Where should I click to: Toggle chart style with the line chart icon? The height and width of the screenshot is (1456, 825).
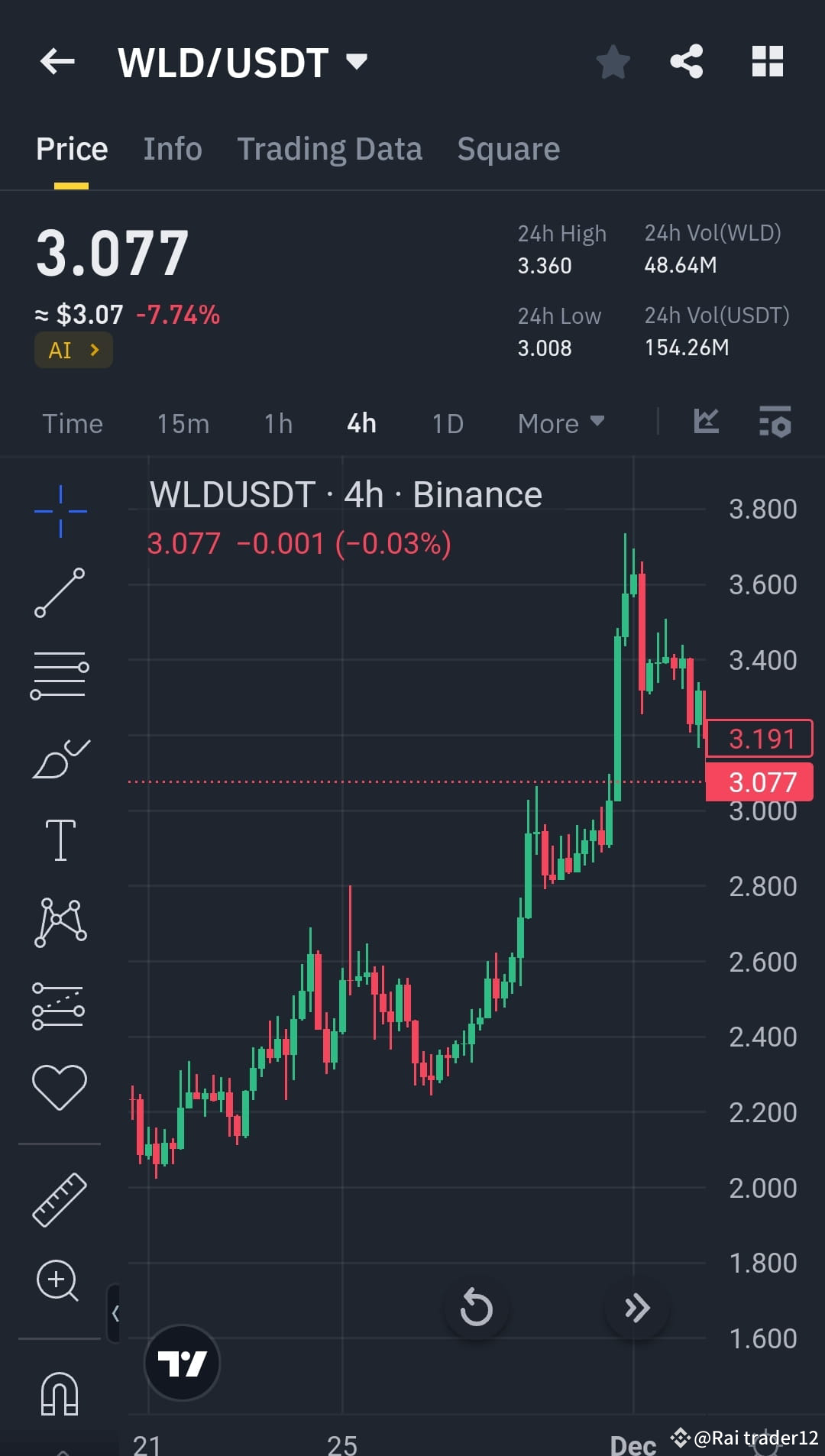click(706, 422)
